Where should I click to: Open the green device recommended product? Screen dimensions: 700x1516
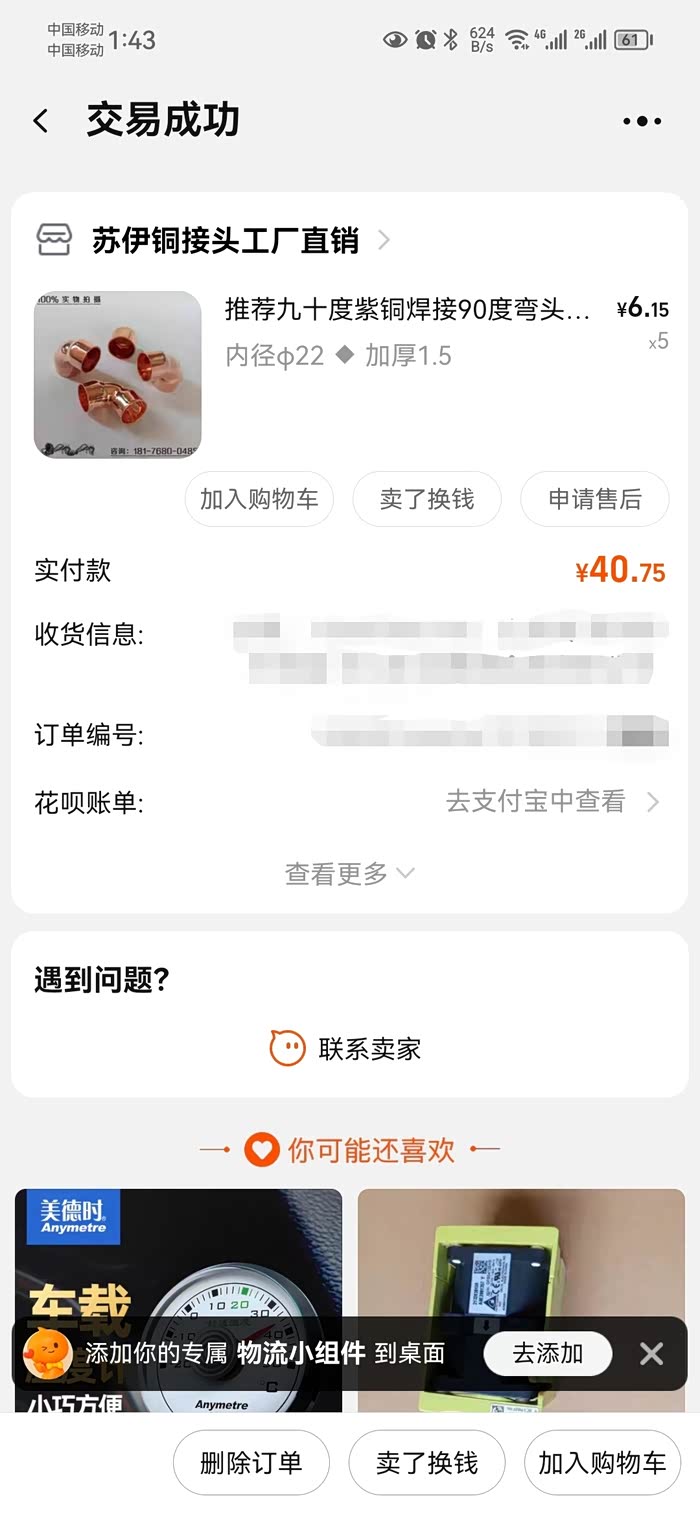(x=521, y=1260)
